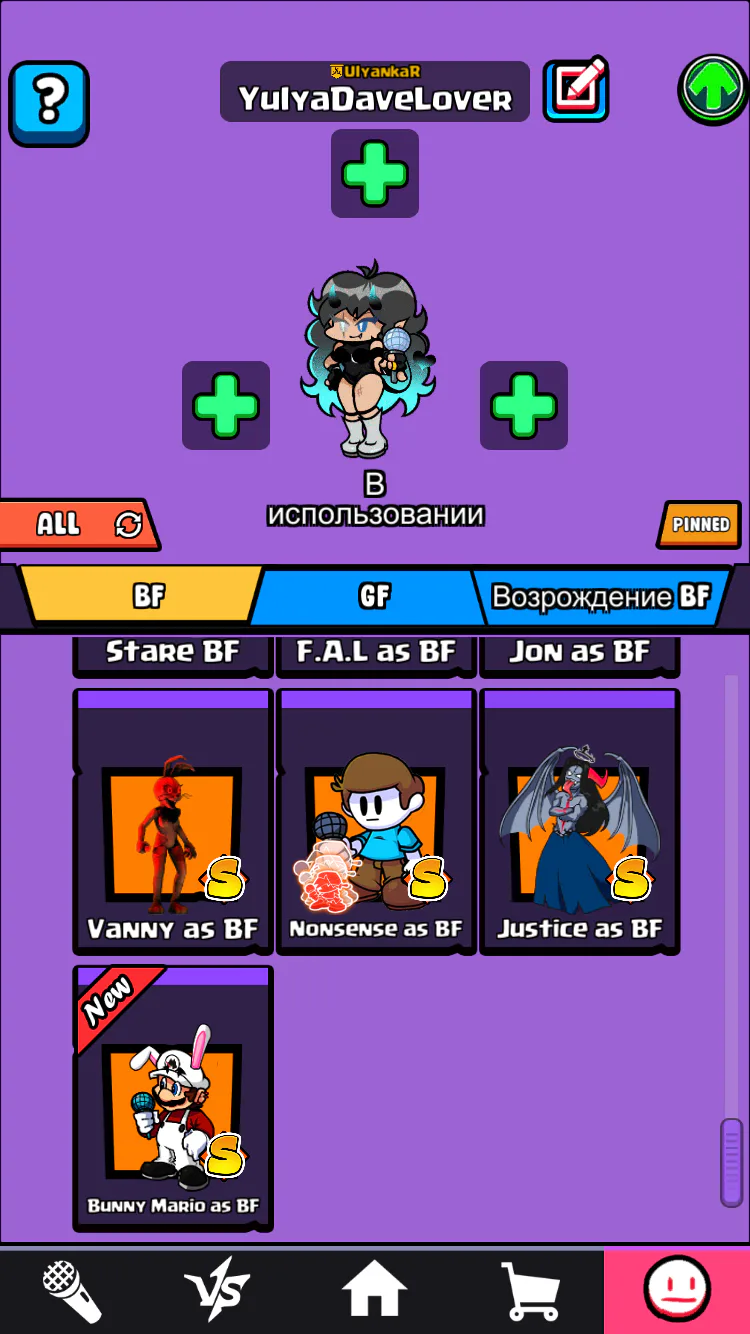Open the microphone tab in bottom bar
The width and height of the screenshot is (750, 1334).
pyautogui.click(x=73, y=1290)
